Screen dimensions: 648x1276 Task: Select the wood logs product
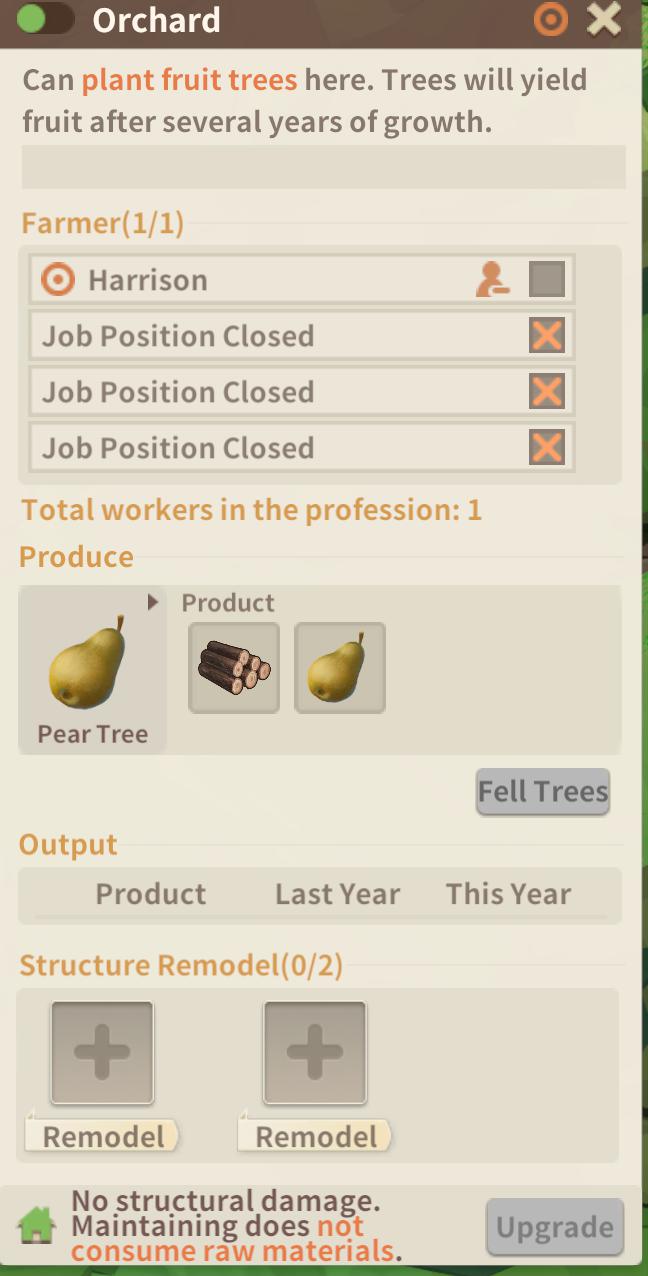234,668
